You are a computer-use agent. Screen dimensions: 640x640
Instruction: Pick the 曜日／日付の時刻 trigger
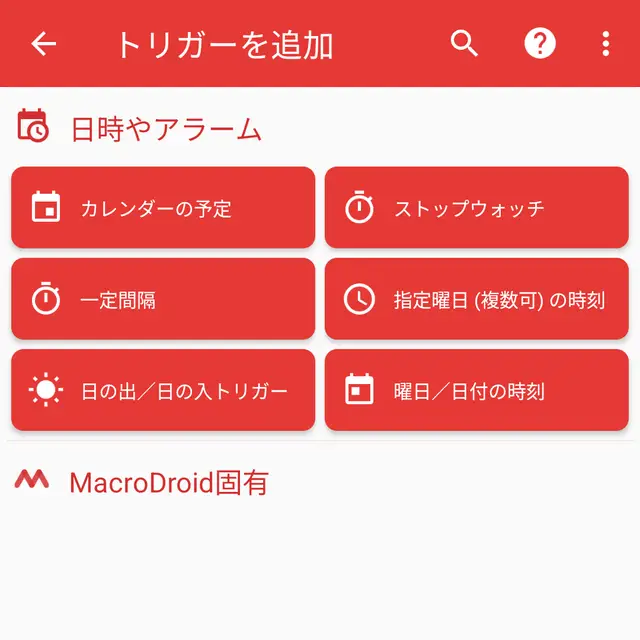point(477,390)
